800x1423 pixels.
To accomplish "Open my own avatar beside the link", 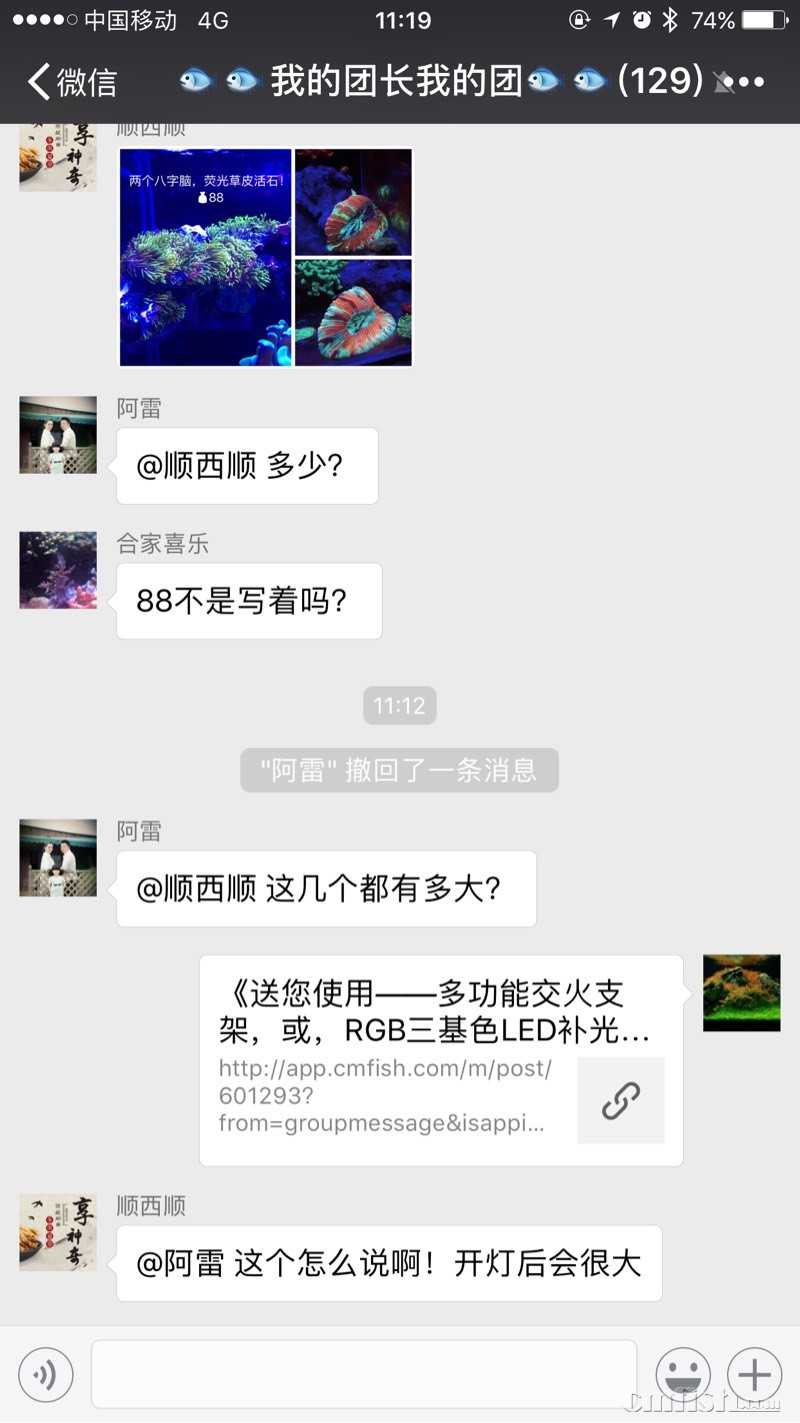I will [x=741, y=993].
